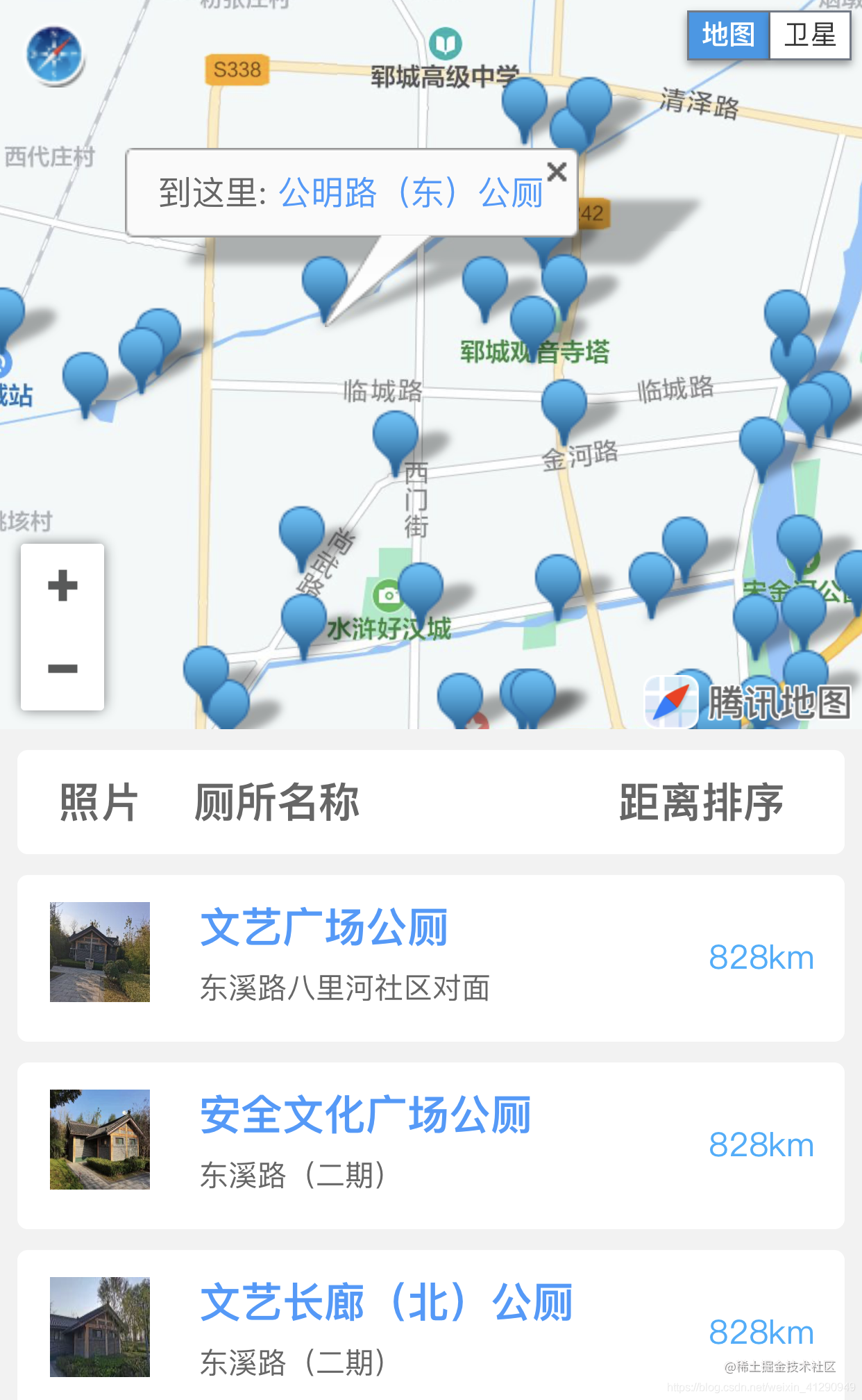Select the marker on 西门街
Screen dimensions: 862x1400
[x=396, y=435]
